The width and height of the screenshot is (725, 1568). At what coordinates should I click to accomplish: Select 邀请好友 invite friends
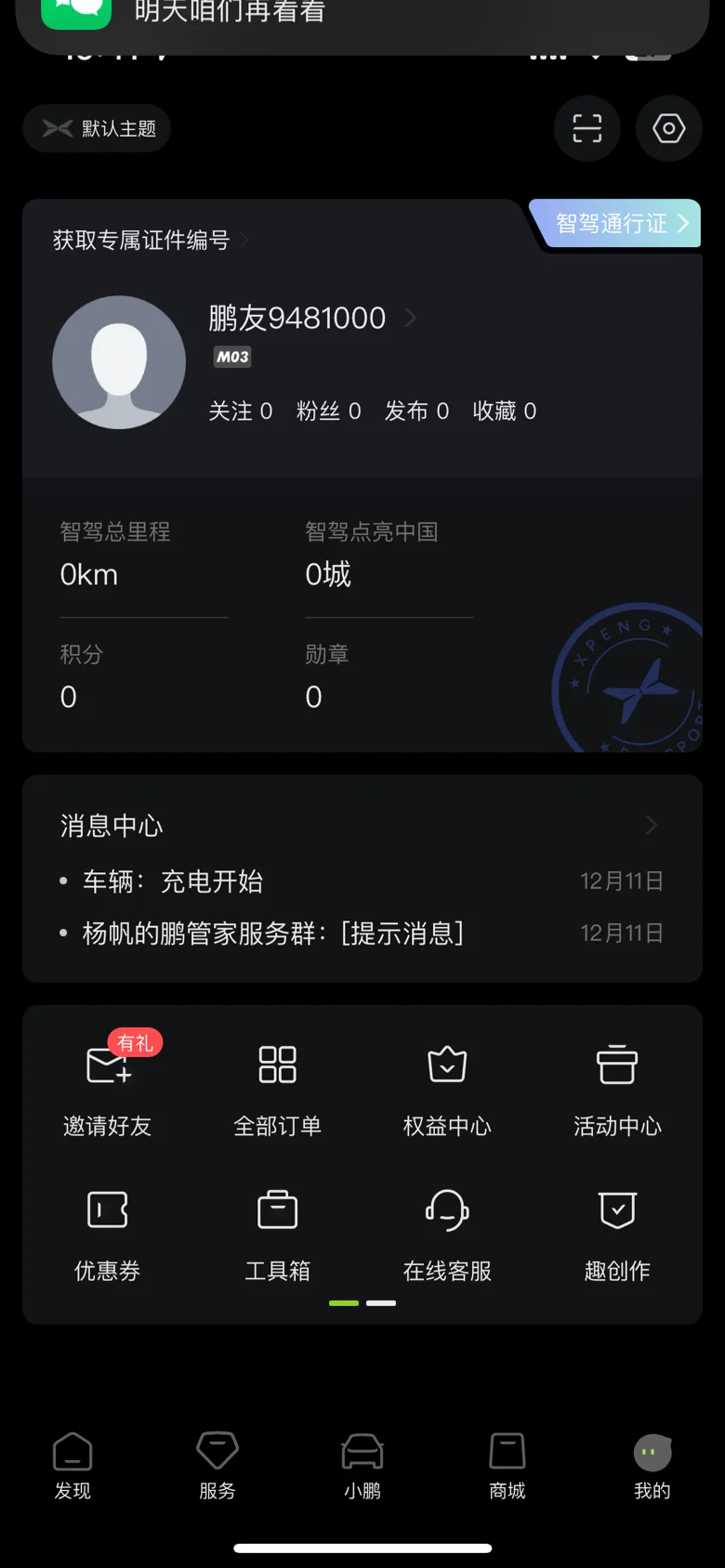point(108,1085)
